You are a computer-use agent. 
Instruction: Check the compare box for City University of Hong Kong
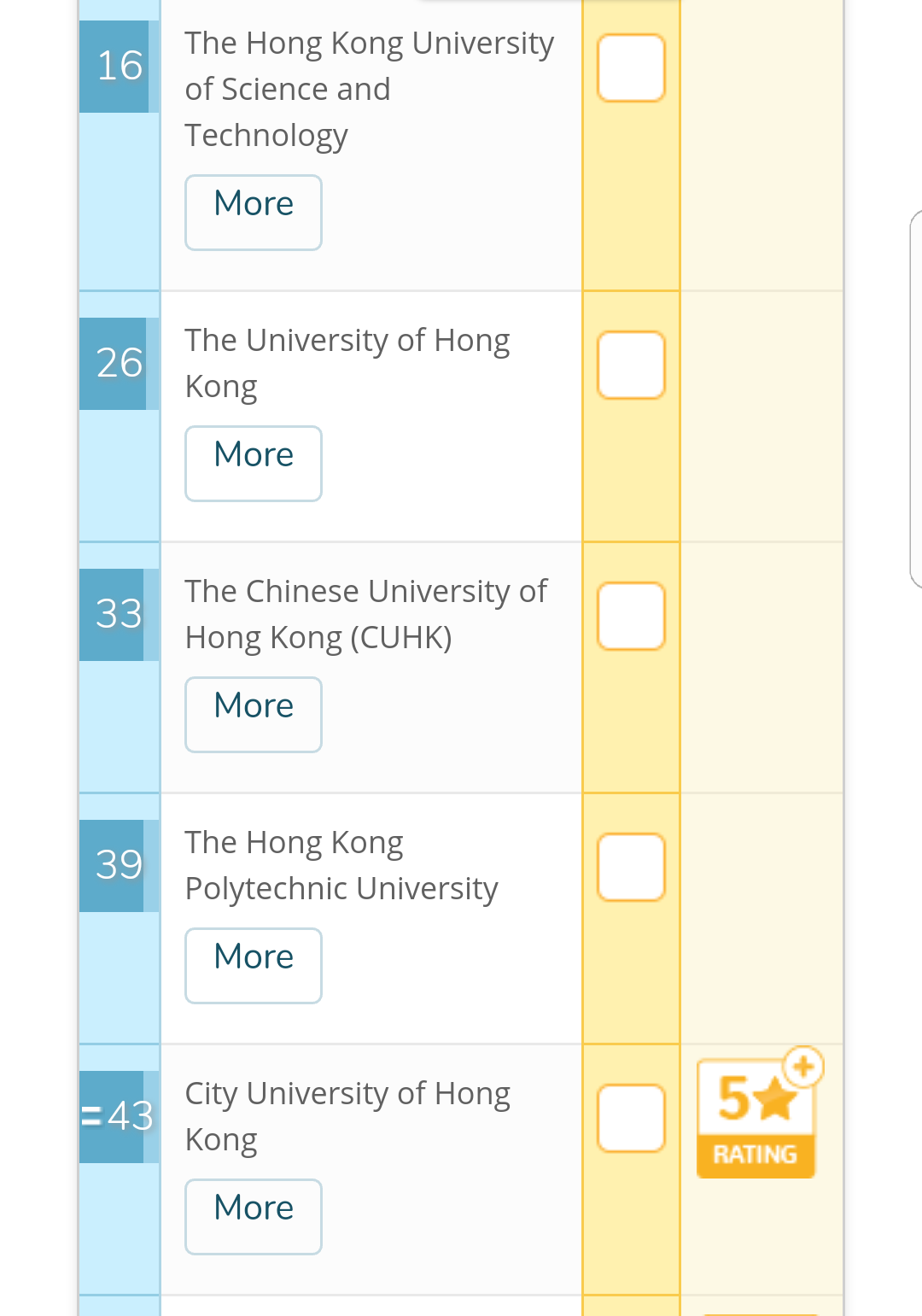pos(630,1117)
